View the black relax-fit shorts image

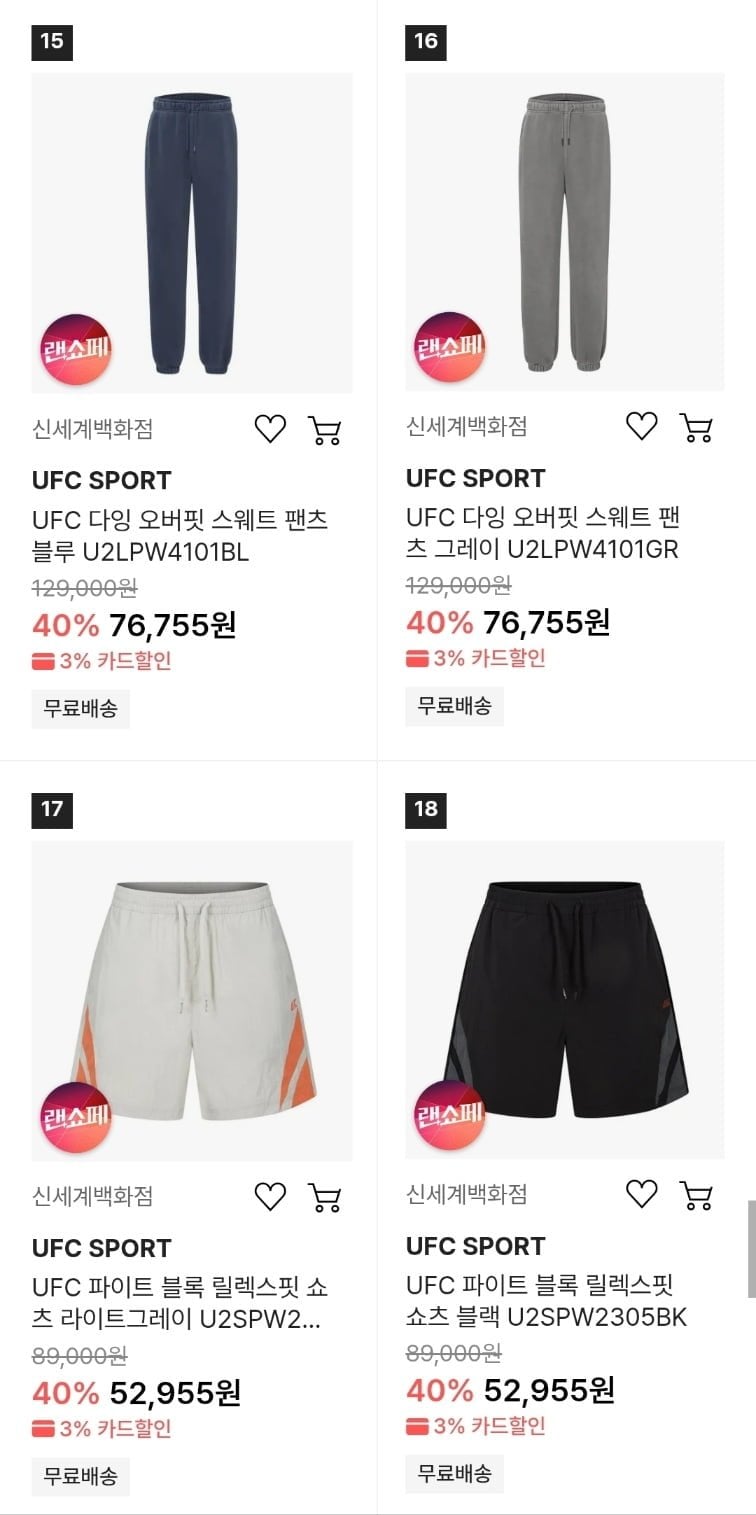tap(565, 1000)
